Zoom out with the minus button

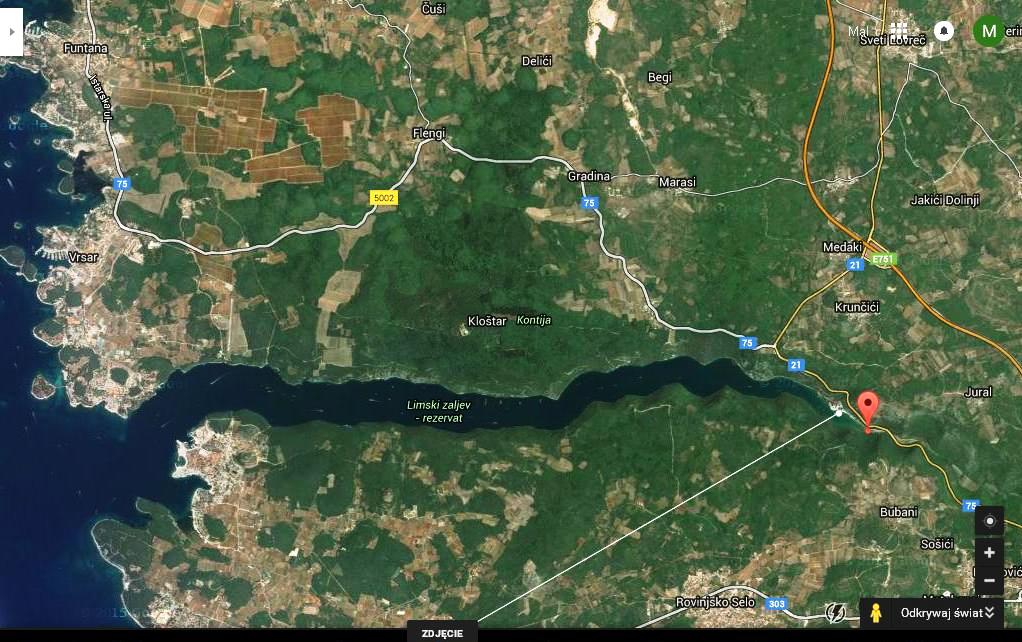989,580
